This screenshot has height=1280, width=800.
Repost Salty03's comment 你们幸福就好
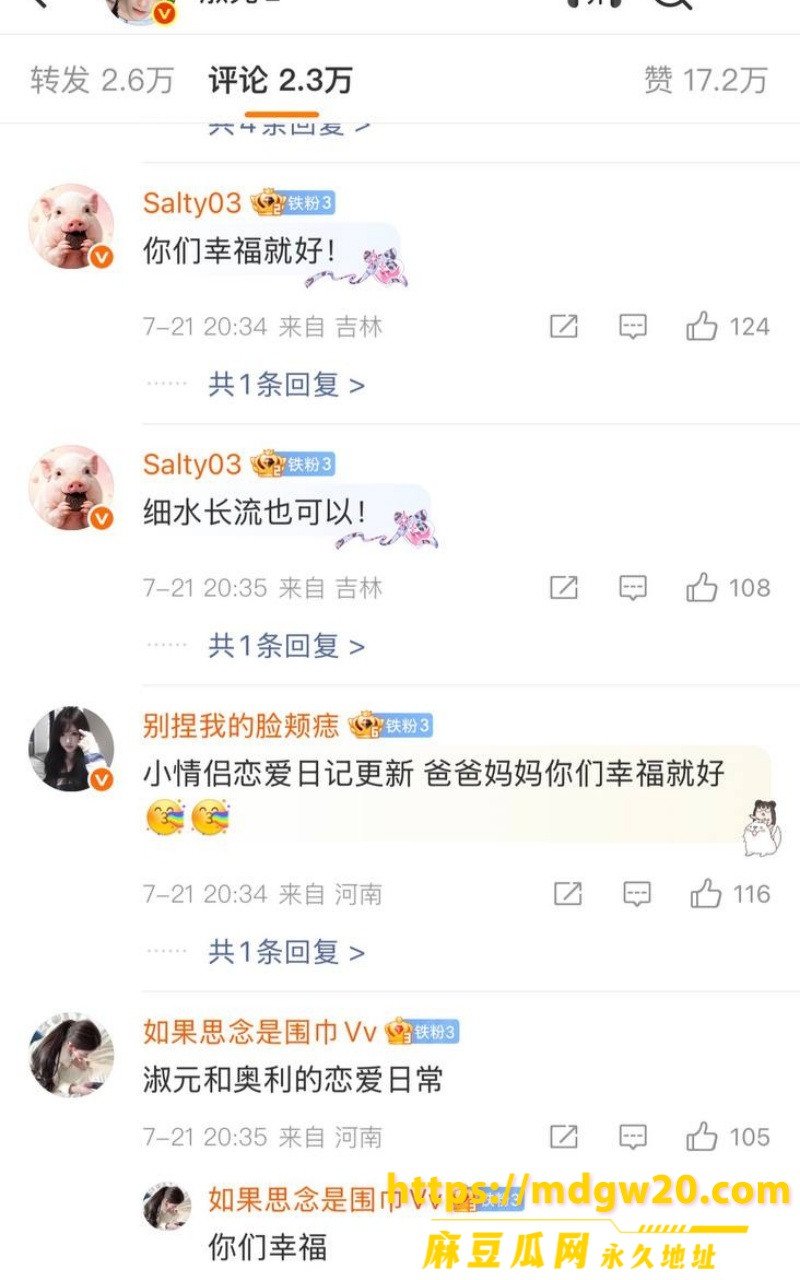pos(564,327)
